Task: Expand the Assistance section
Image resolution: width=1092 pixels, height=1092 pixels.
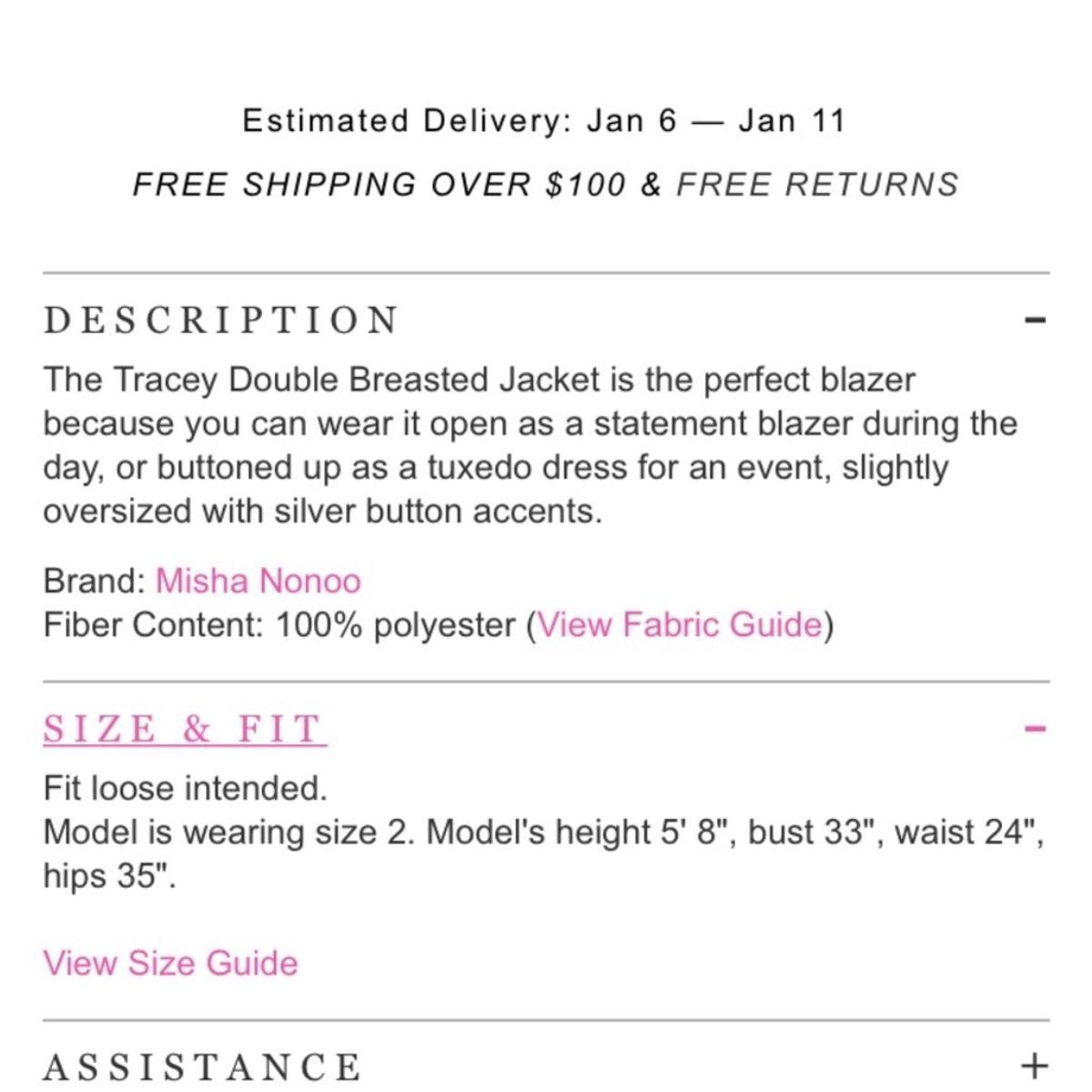Action: (1035, 1066)
